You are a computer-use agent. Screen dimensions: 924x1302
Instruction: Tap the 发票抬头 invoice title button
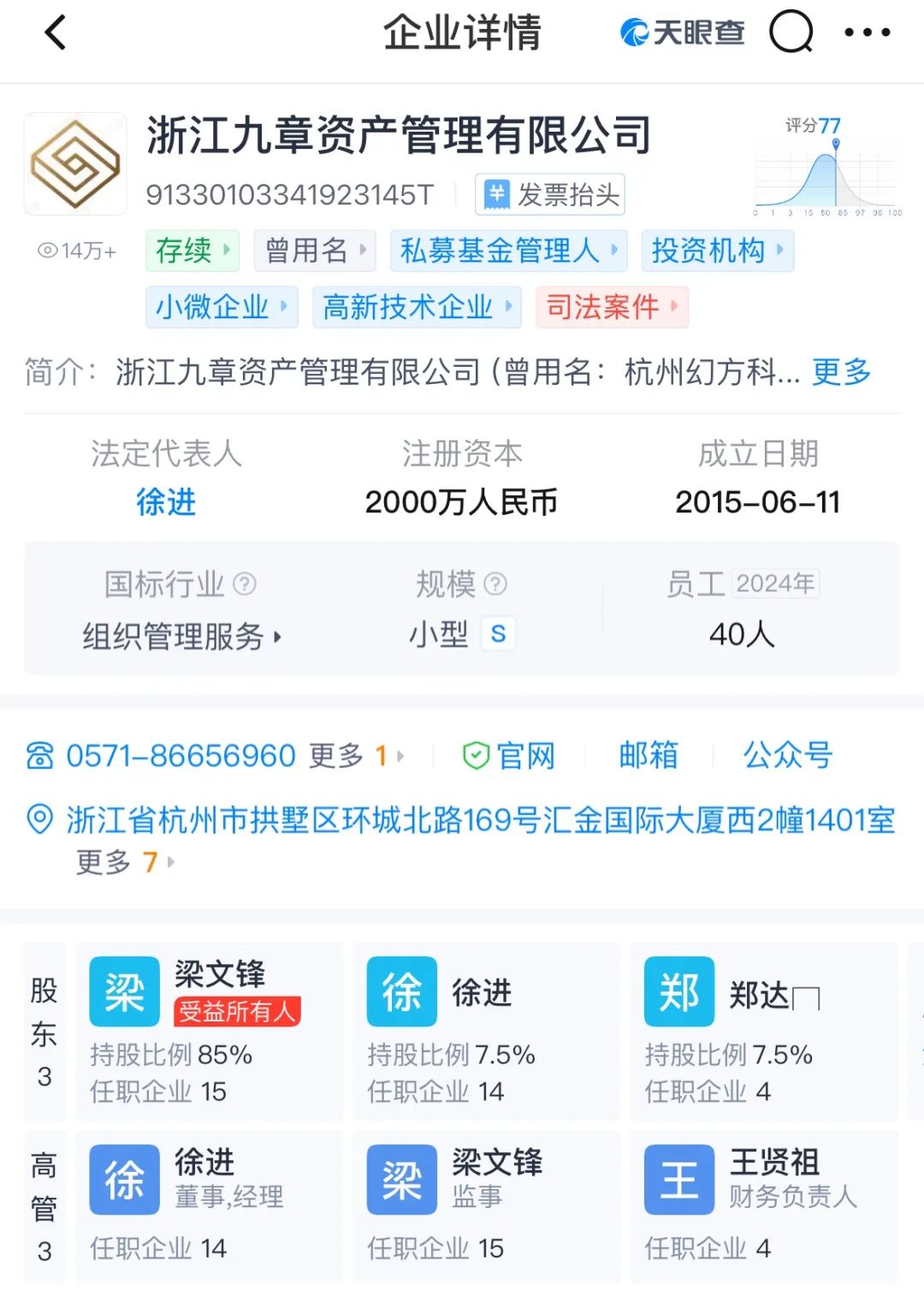(x=550, y=195)
